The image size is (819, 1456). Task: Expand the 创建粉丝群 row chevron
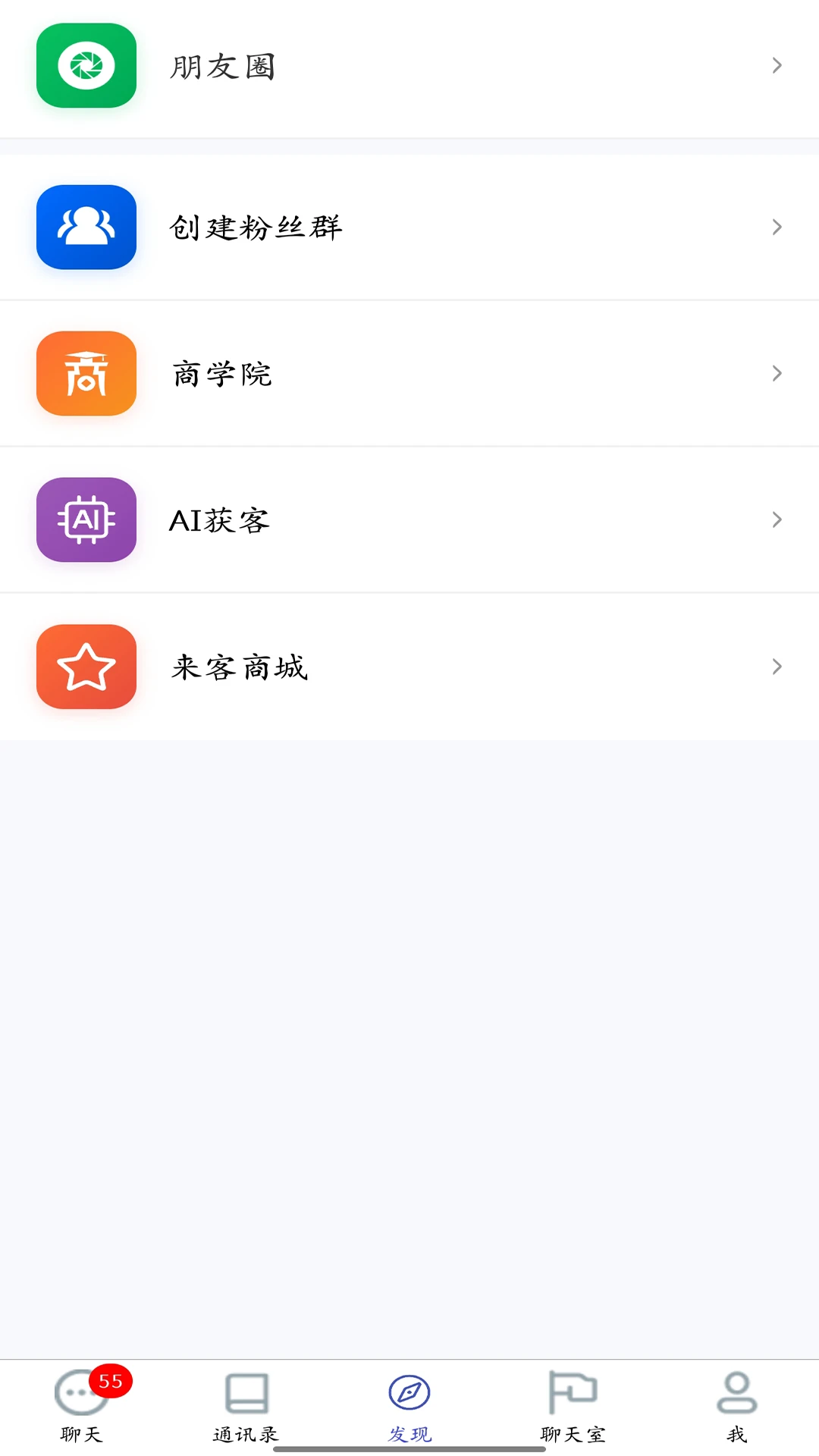click(x=777, y=227)
